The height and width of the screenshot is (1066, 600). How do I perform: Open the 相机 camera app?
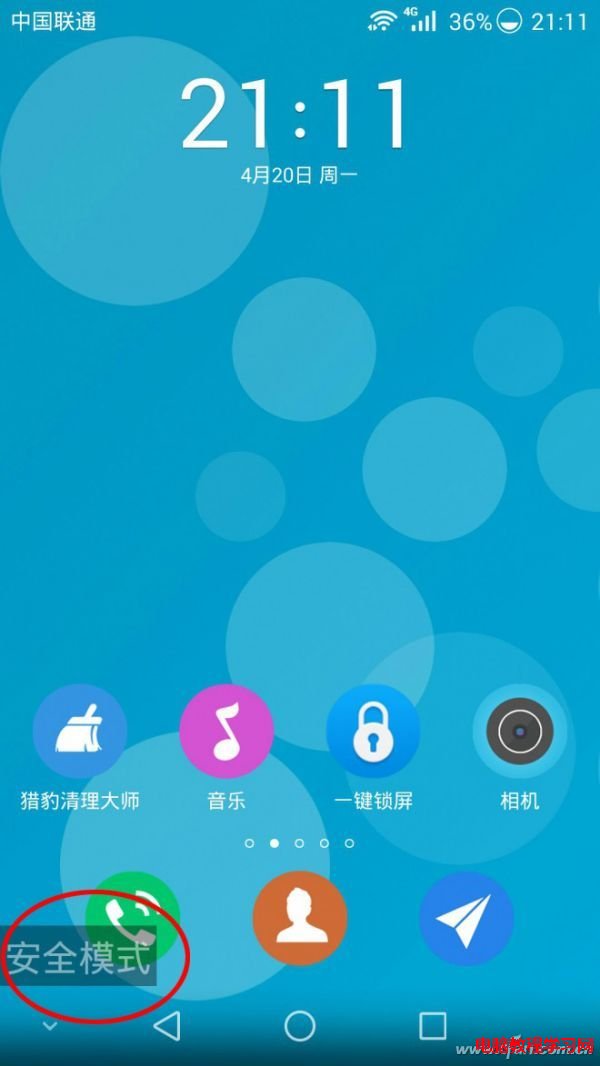tap(519, 731)
